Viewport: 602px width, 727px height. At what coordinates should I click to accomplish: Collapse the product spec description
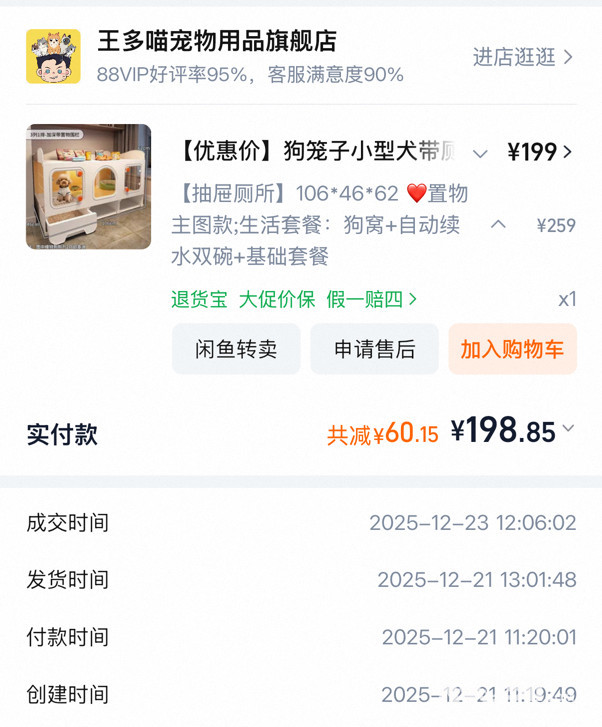pyautogui.click(x=498, y=225)
